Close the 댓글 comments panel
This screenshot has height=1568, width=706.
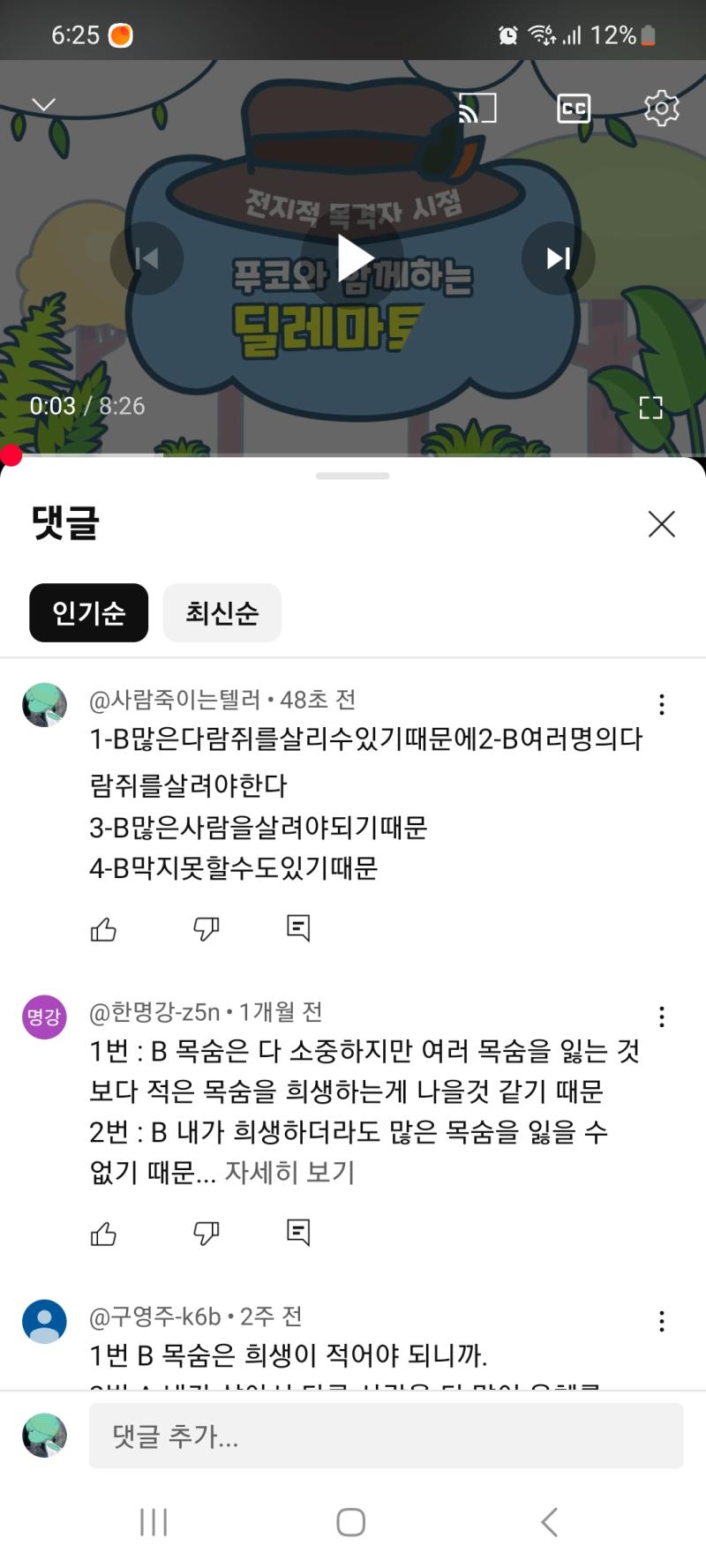click(661, 524)
